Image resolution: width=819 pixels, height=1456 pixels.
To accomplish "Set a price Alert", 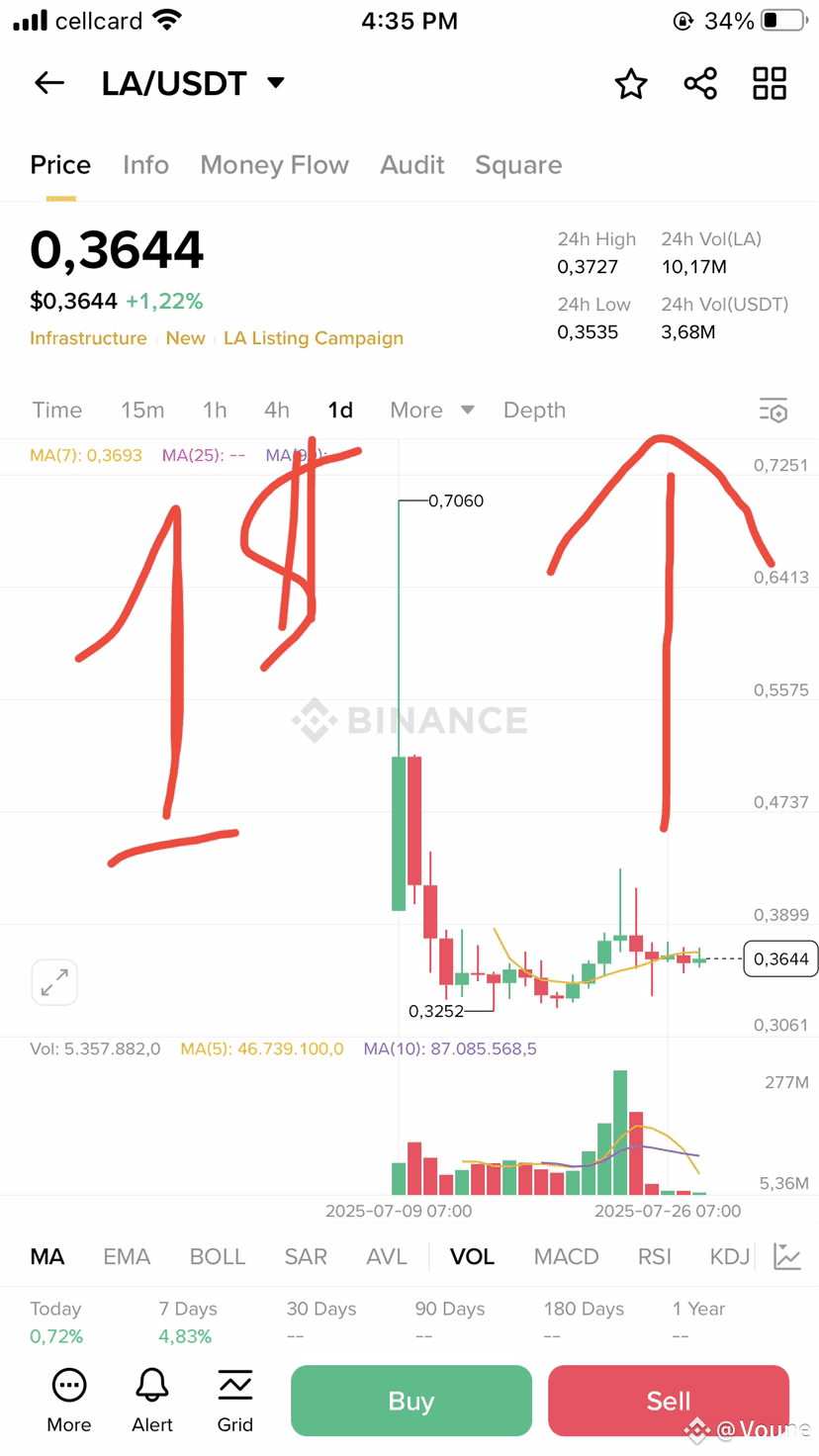I will (x=152, y=1402).
